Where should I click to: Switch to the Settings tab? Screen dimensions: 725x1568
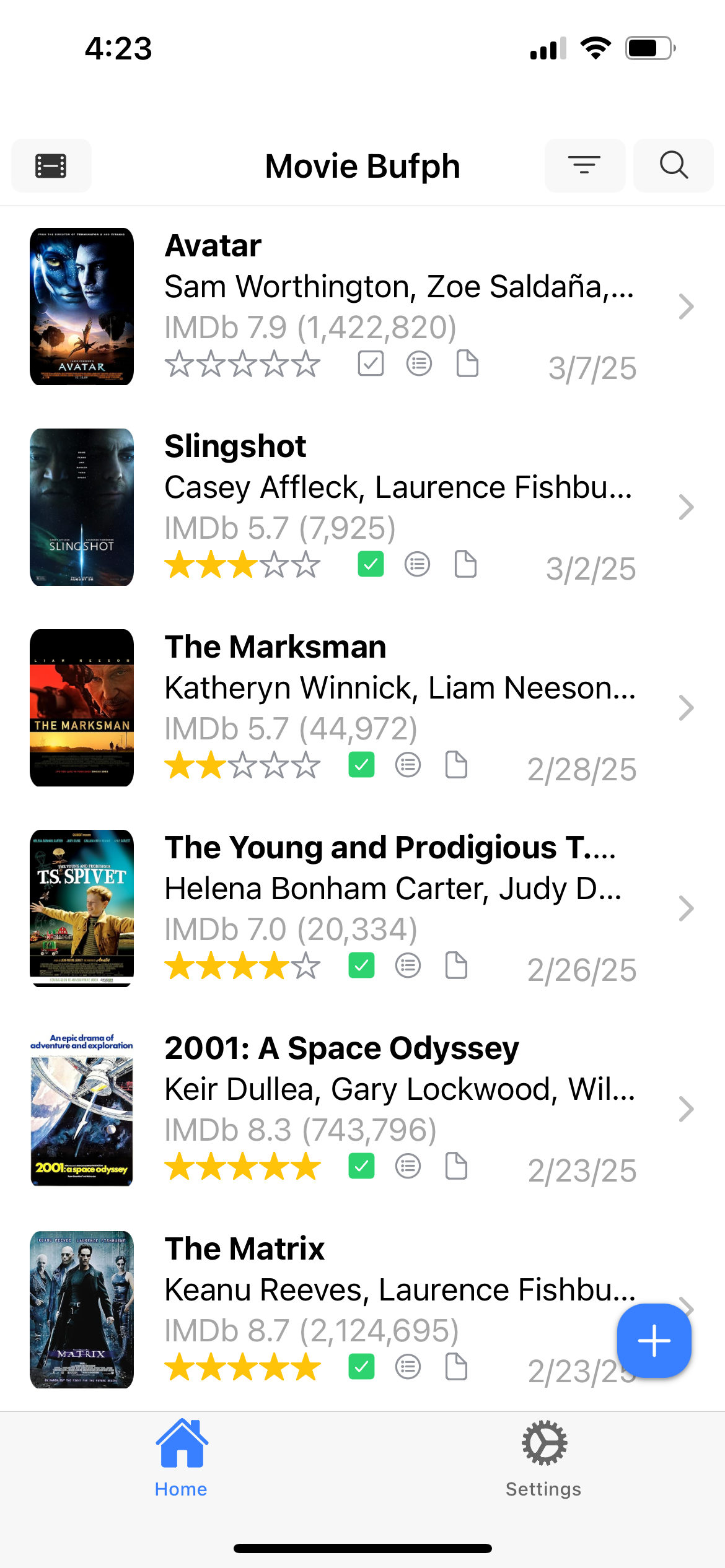[x=543, y=1458]
